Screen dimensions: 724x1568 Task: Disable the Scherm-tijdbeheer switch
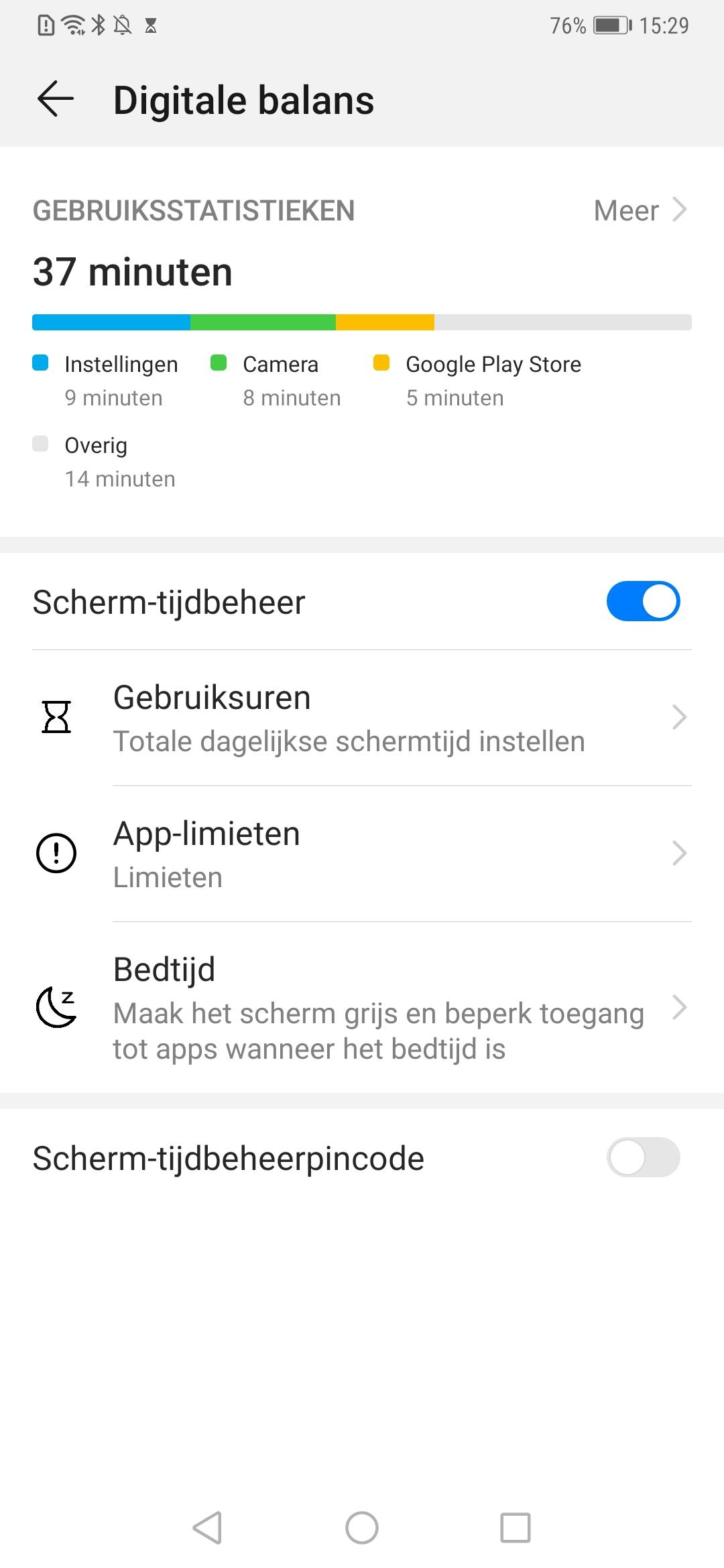tap(643, 601)
